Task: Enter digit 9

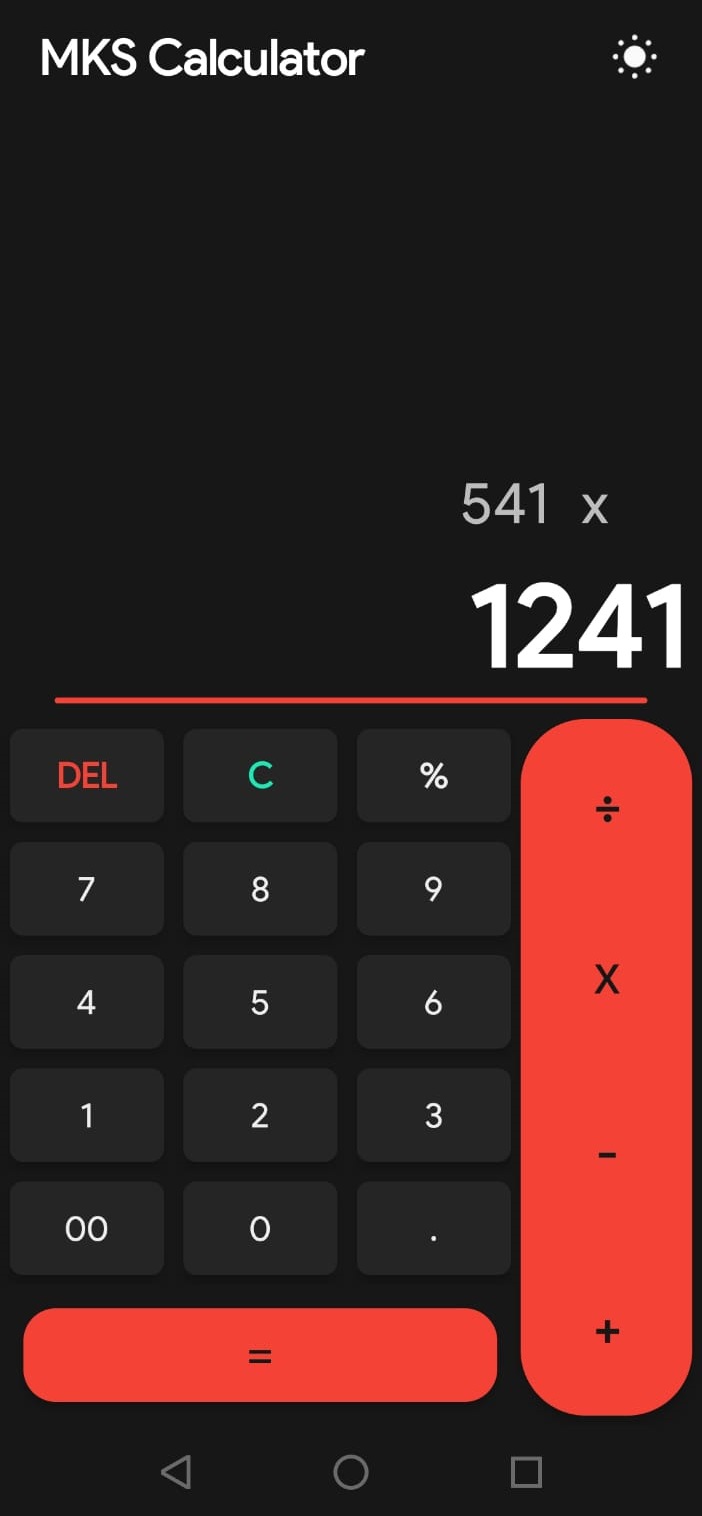Action: tap(433, 889)
